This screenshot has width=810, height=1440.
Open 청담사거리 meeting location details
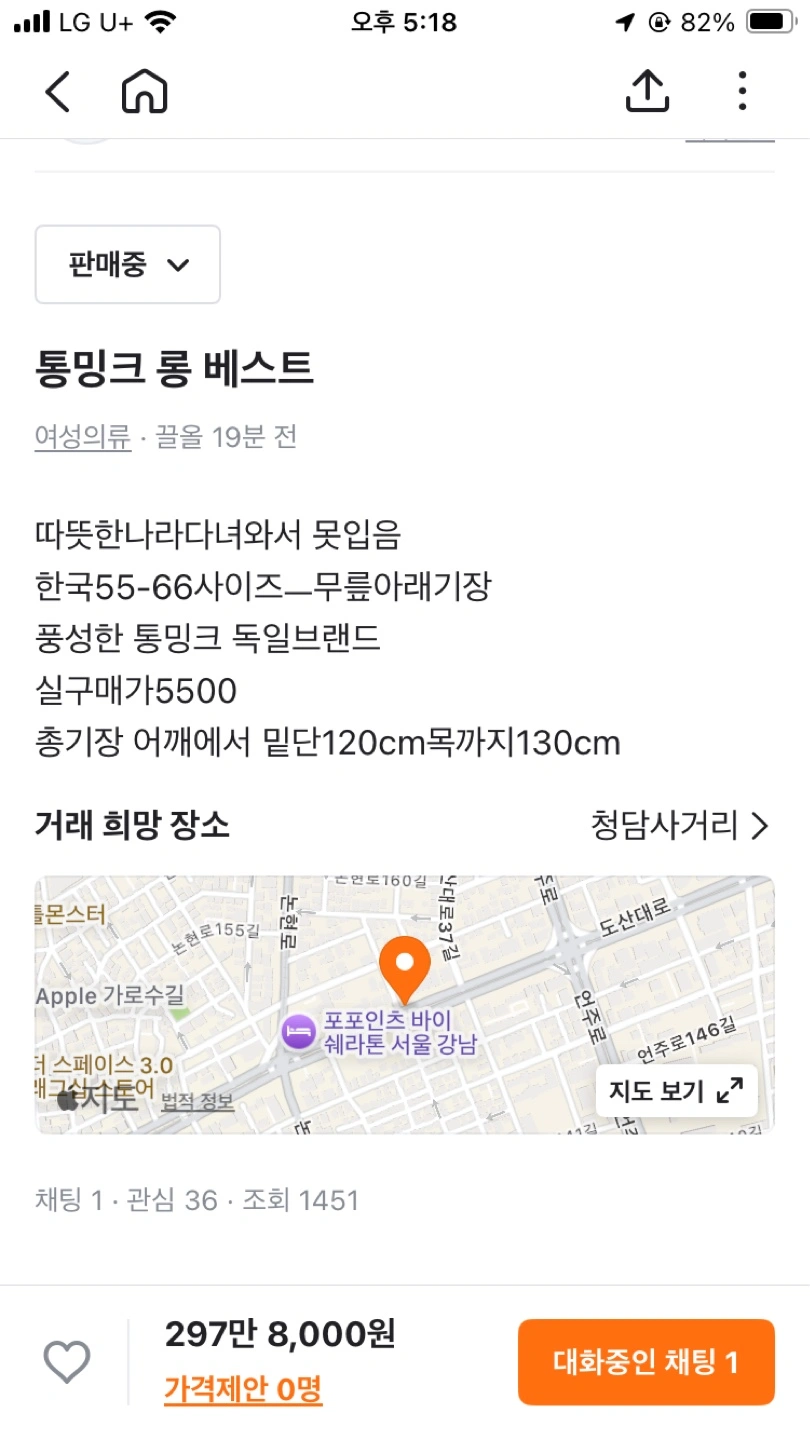(x=680, y=826)
